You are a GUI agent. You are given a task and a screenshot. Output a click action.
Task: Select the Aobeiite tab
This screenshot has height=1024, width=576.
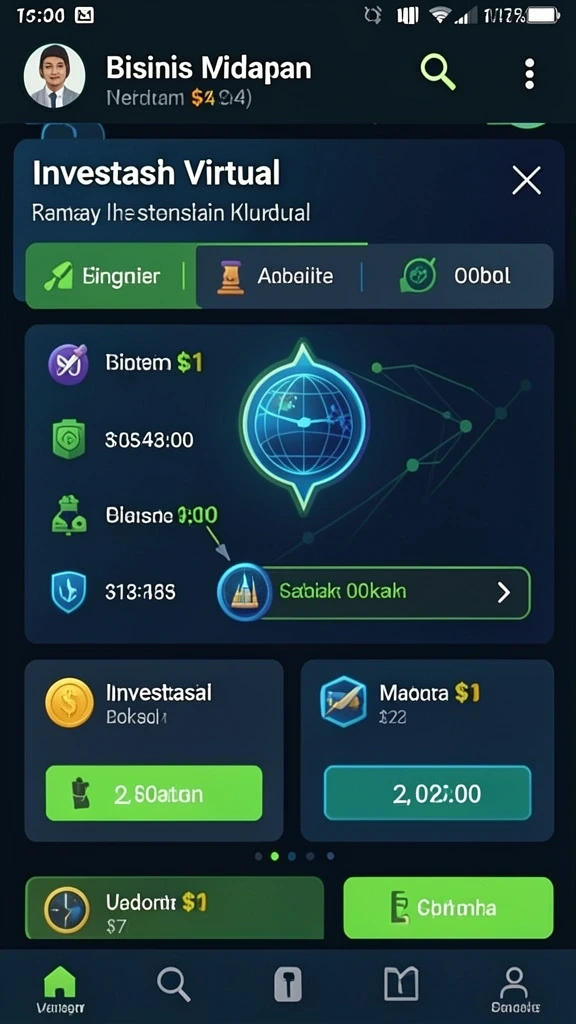click(x=278, y=276)
